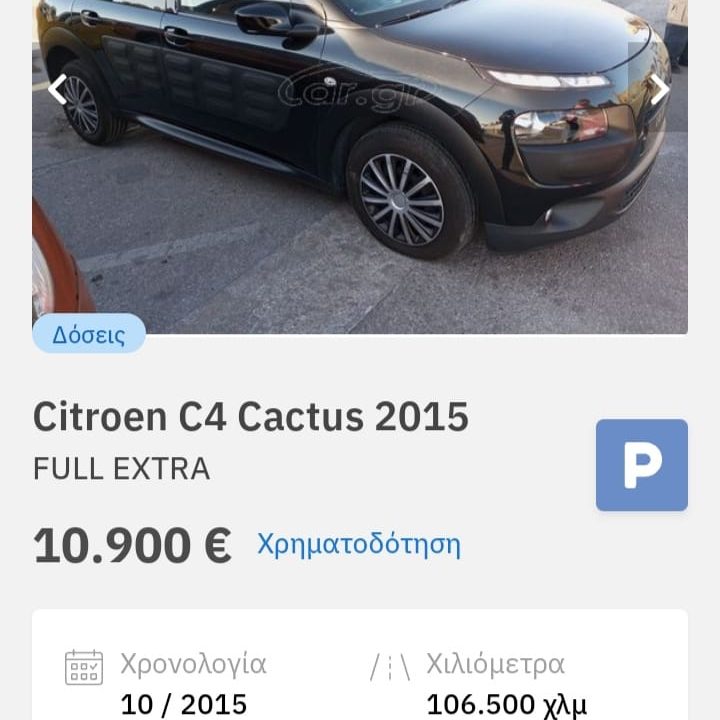
Task: Show the previous car photo
Action: (x=57, y=90)
